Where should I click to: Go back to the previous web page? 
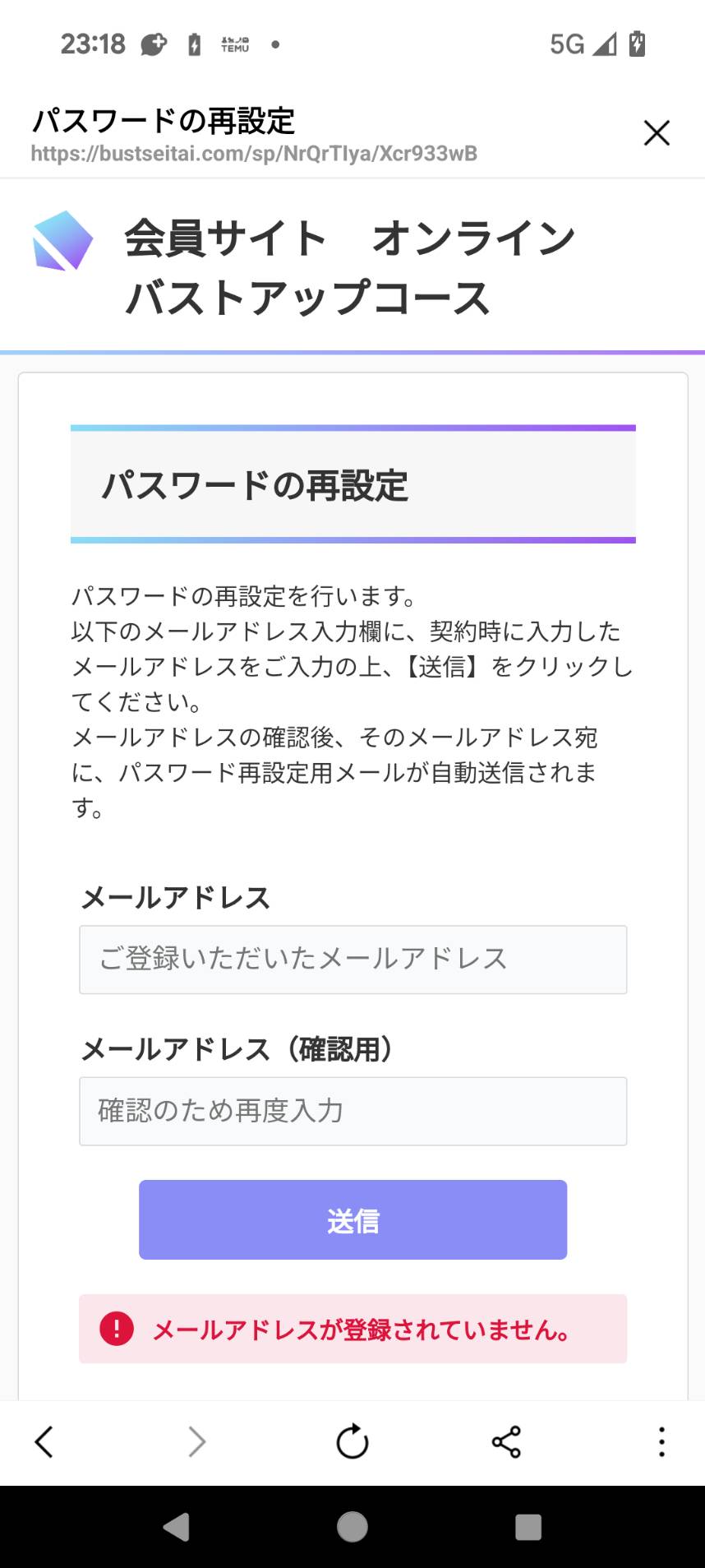pos(44,1441)
